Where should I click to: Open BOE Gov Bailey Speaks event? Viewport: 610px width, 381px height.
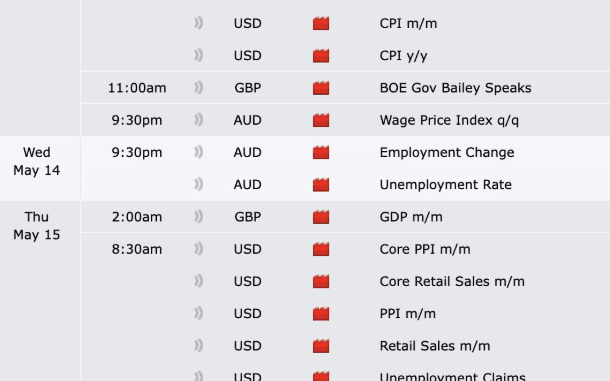[455, 88]
